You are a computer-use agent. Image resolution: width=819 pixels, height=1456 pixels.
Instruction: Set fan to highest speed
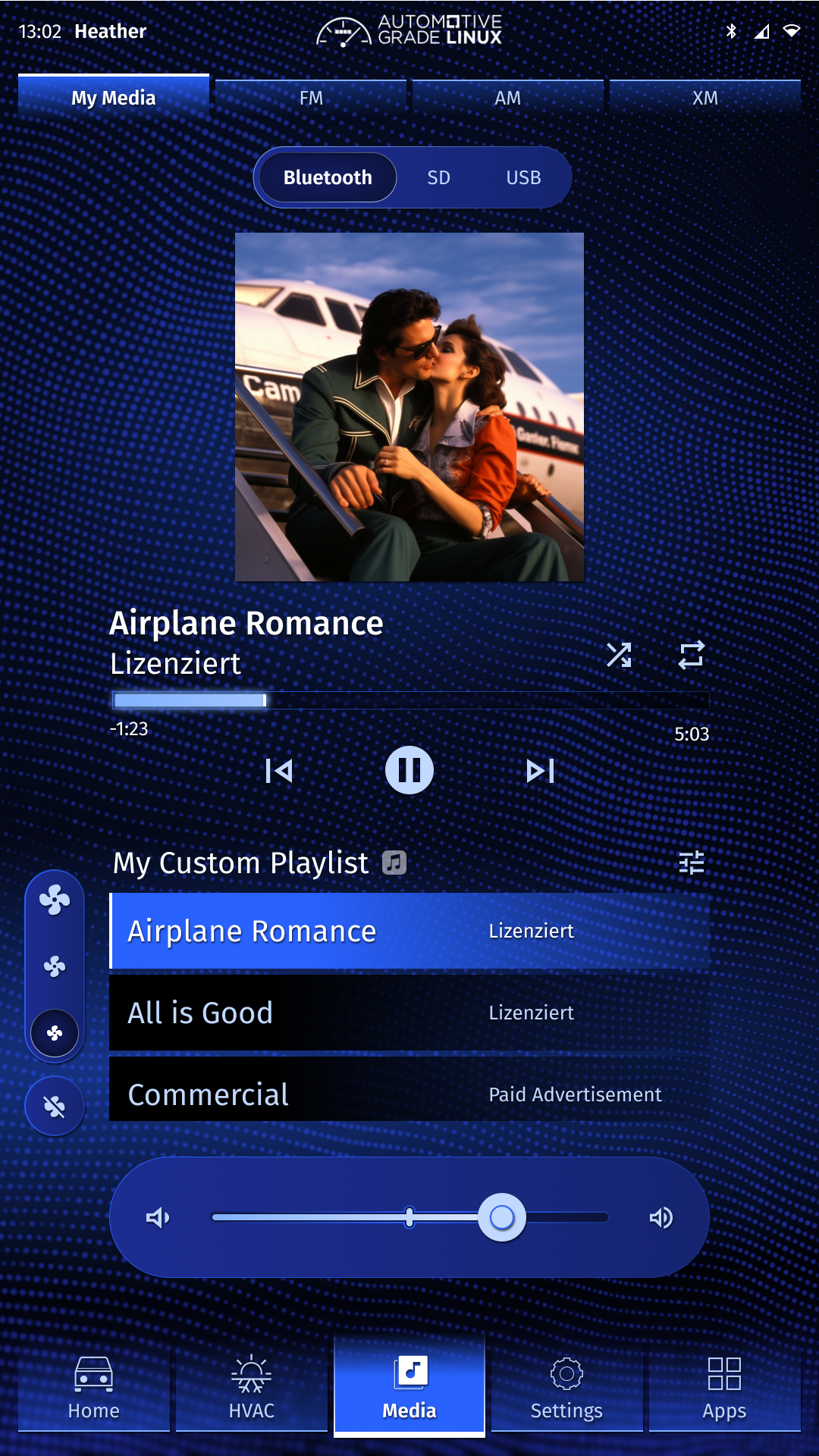pos(55,900)
